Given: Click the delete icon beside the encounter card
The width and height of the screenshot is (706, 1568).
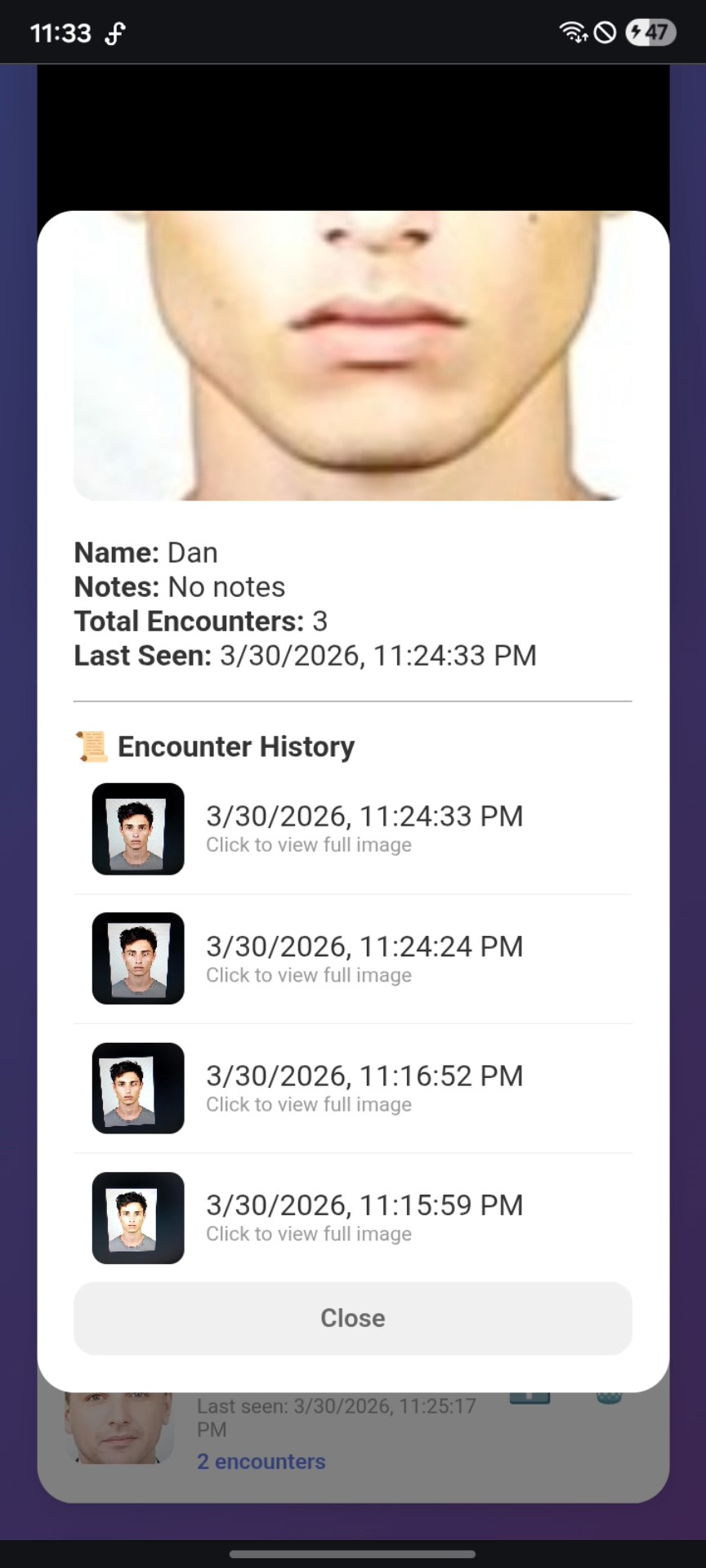Looking at the screenshot, I should [608, 1396].
